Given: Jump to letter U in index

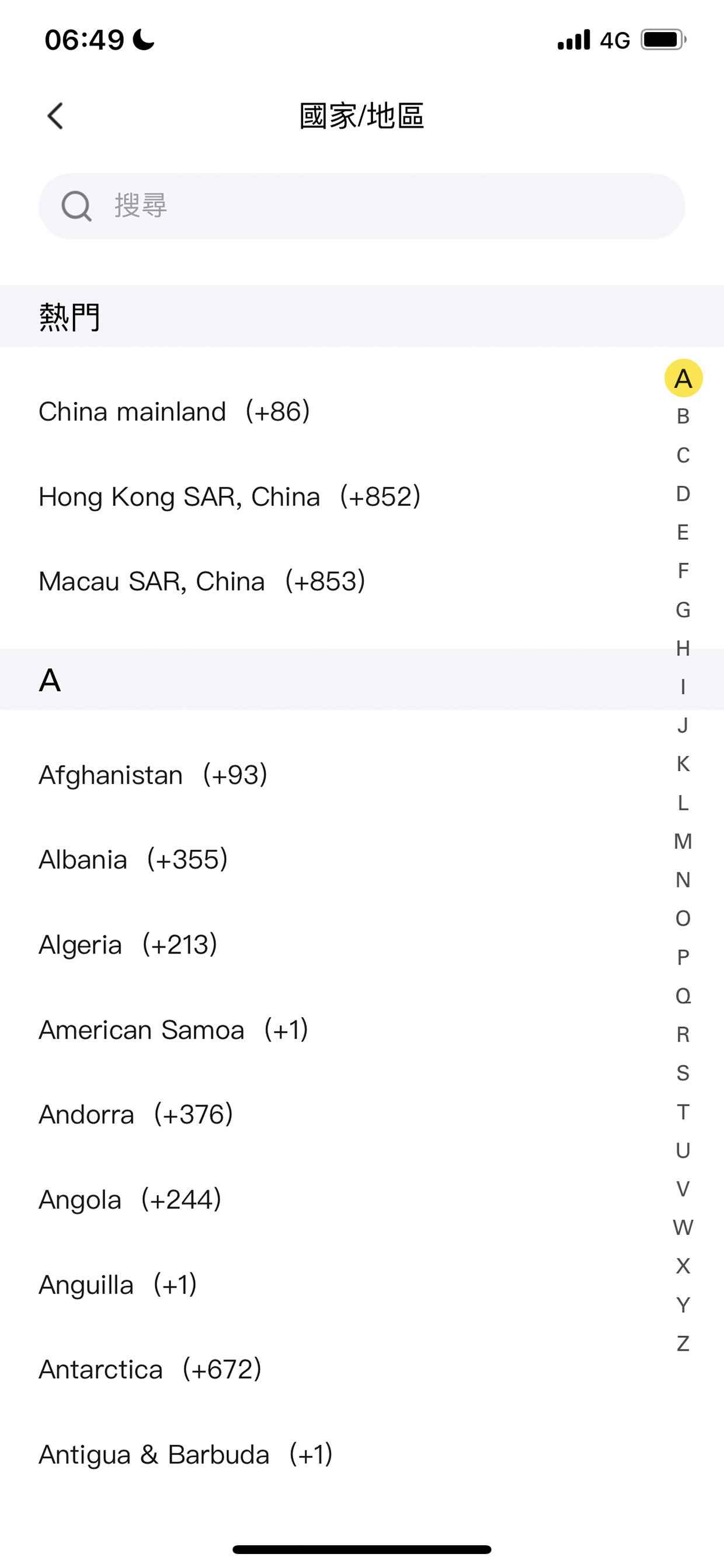Looking at the screenshot, I should click(683, 1150).
